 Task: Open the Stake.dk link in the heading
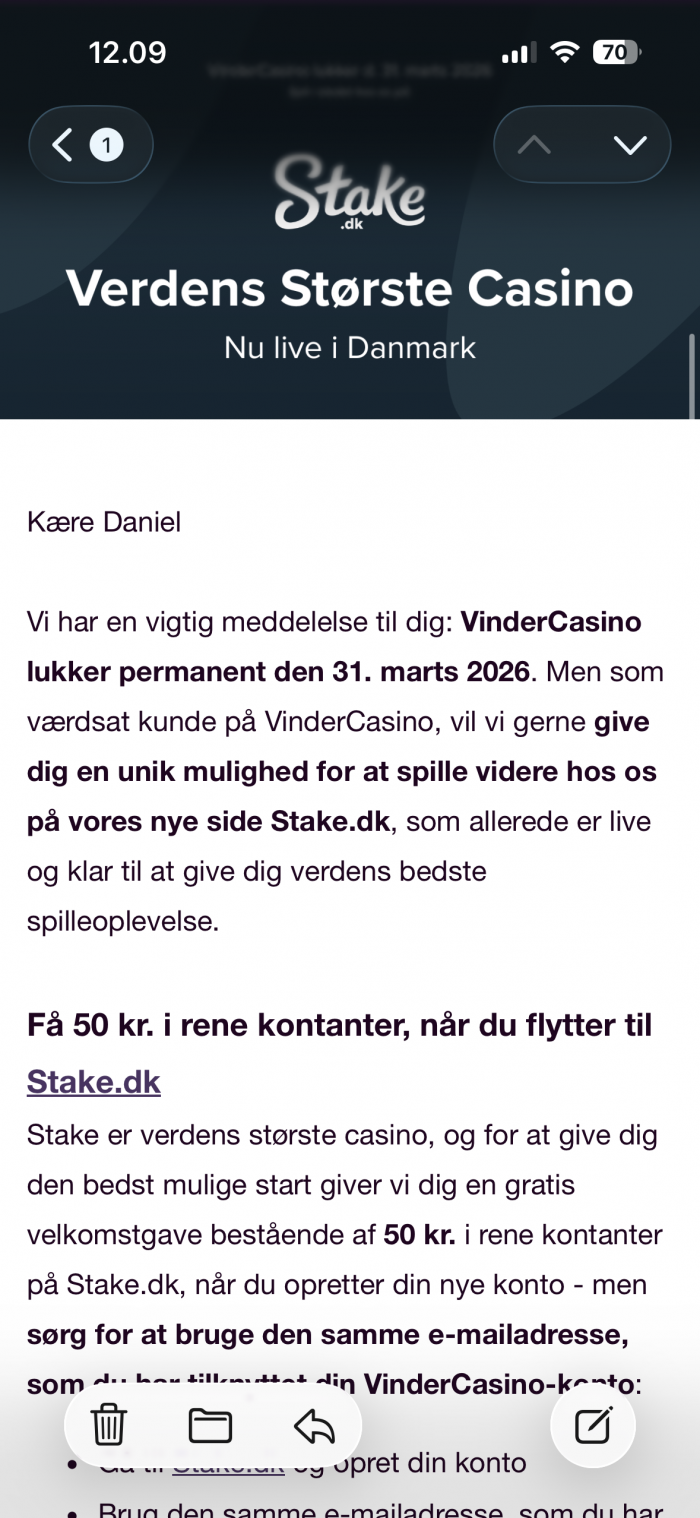pyautogui.click(x=94, y=1082)
